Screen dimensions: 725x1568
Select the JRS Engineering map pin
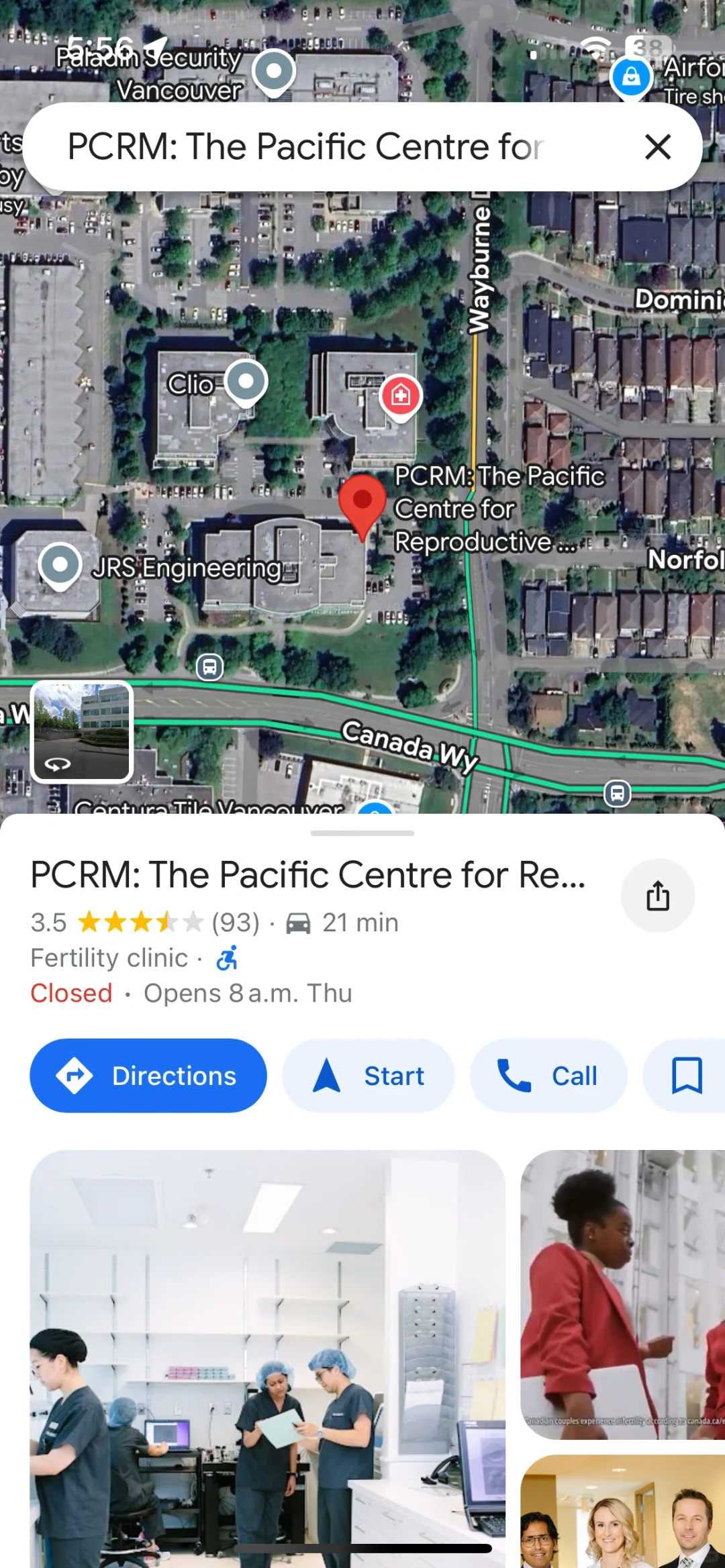coord(60,564)
